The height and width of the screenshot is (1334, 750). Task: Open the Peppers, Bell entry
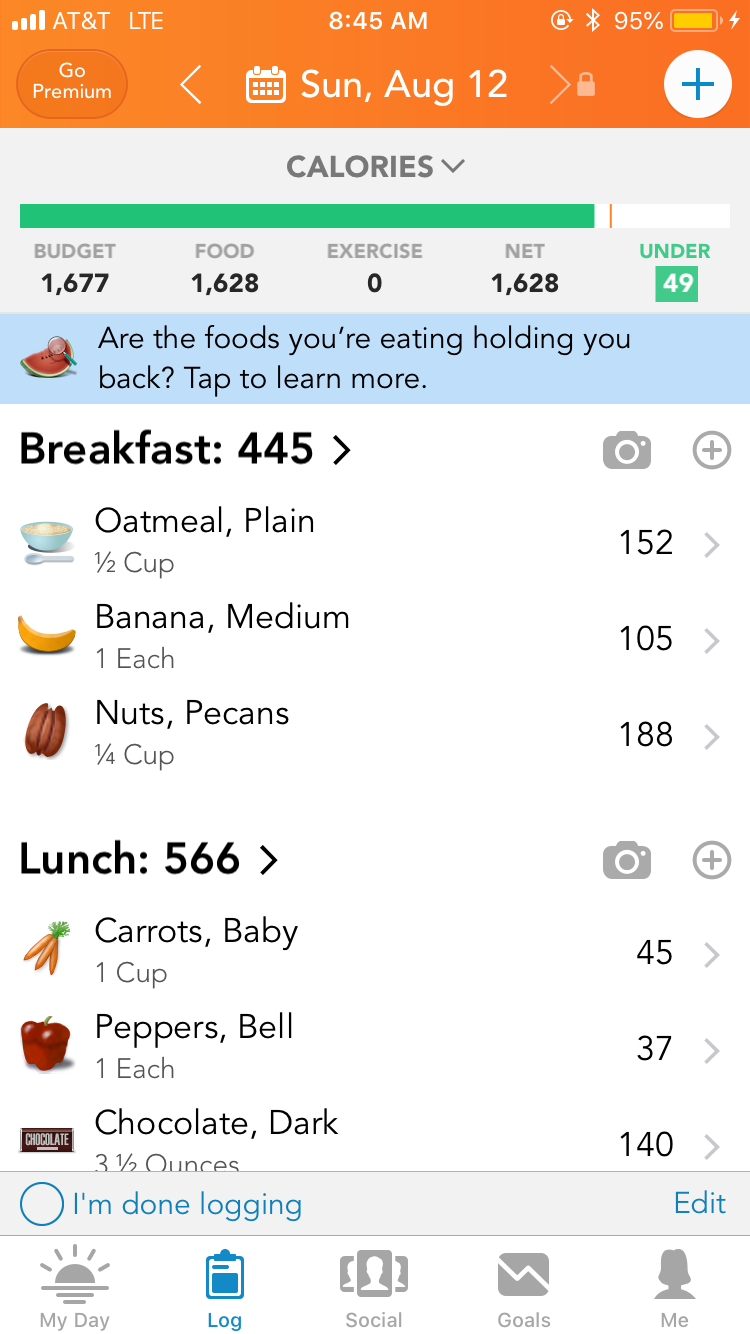375,1048
